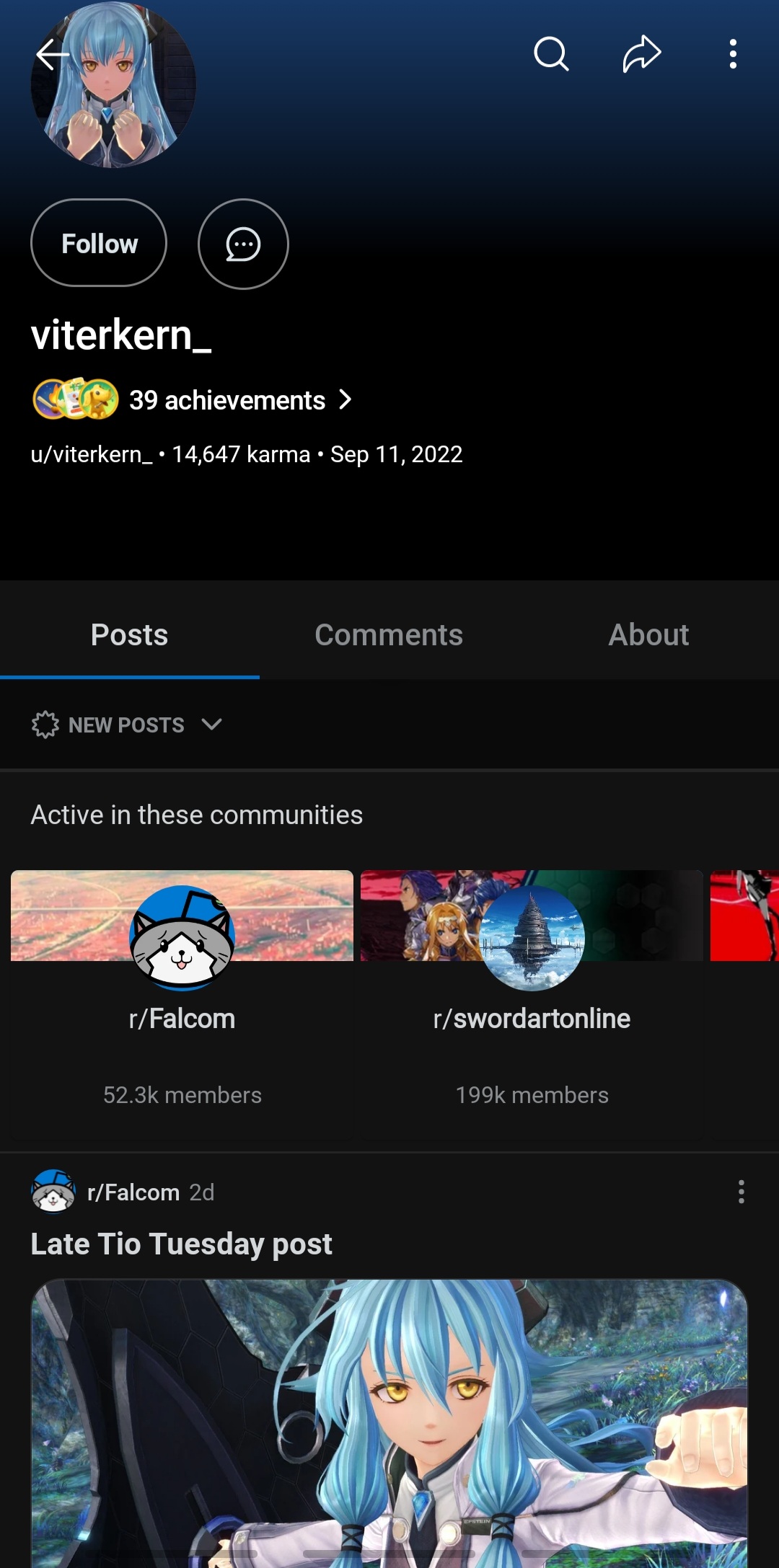This screenshot has height=1568, width=779.
Task: Open search on this profile
Action: click(x=551, y=54)
